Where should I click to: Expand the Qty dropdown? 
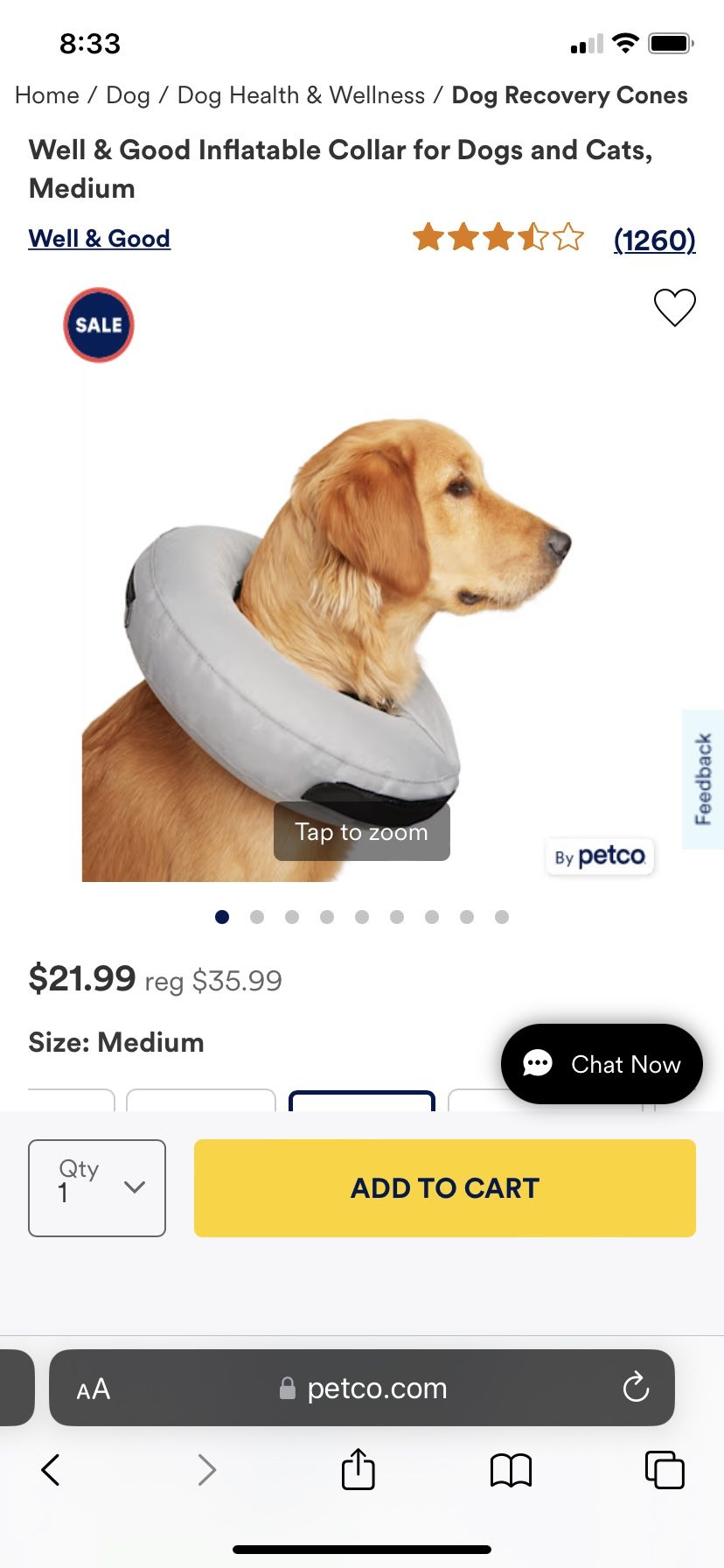(x=97, y=1187)
